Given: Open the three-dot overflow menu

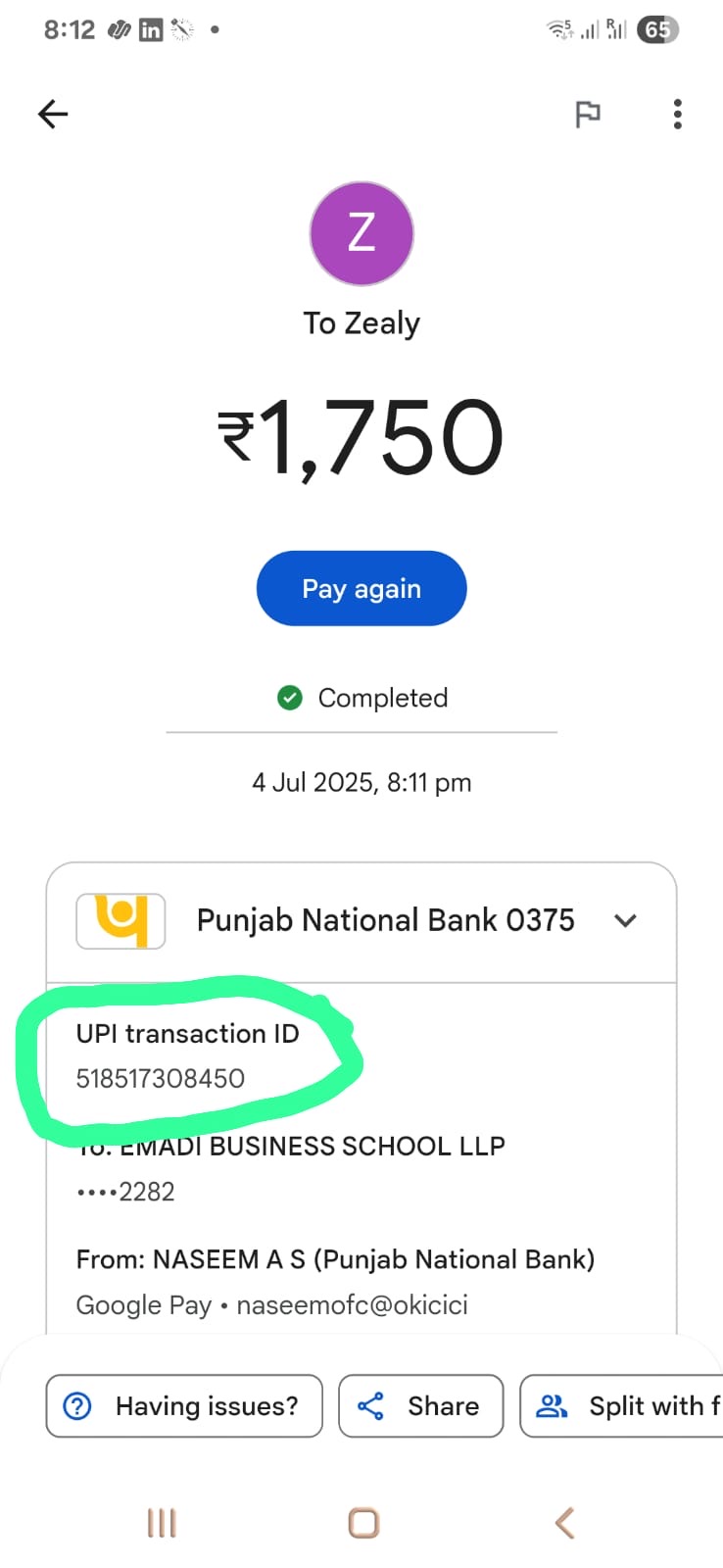Looking at the screenshot, I should coord(677,115).
